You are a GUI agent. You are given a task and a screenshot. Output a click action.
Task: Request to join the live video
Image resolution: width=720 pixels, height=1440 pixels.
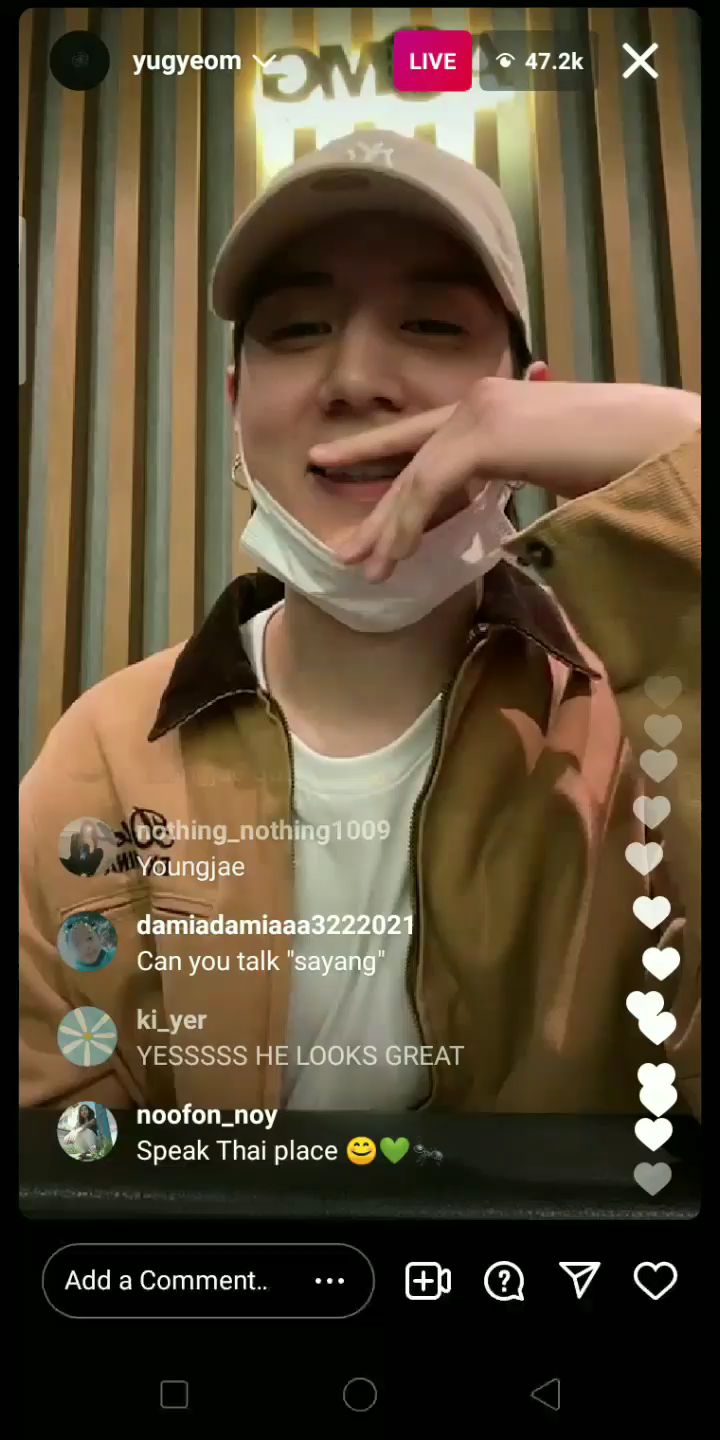428,1281
